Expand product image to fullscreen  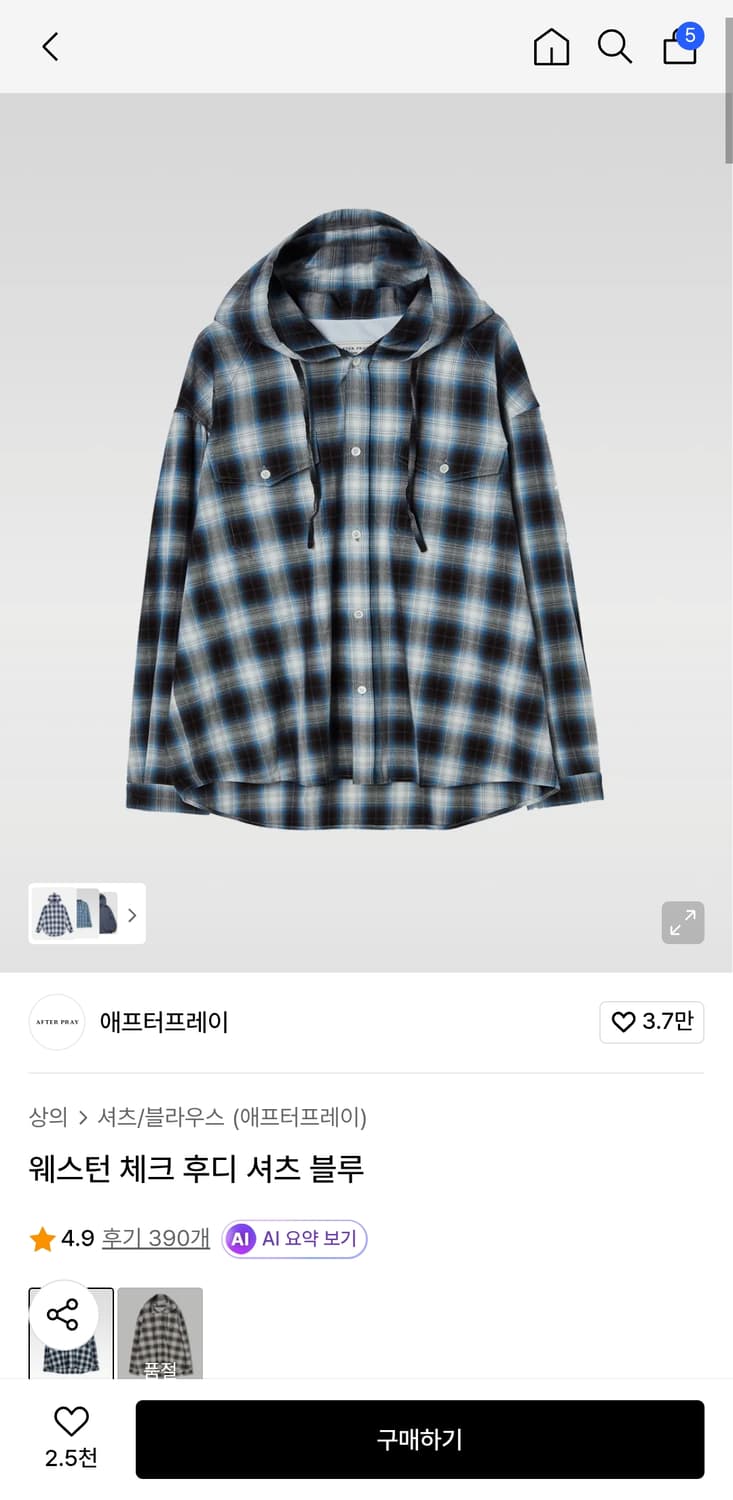pos(683,923)
